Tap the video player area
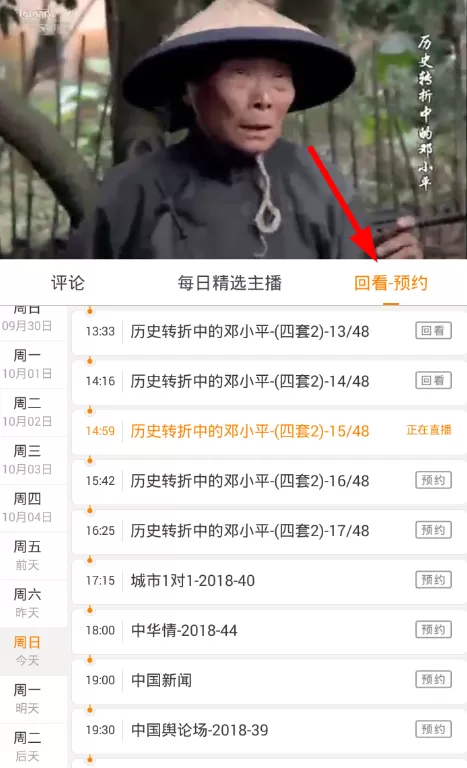Viewport: 467px width, 768px height. tap(233, 129)
